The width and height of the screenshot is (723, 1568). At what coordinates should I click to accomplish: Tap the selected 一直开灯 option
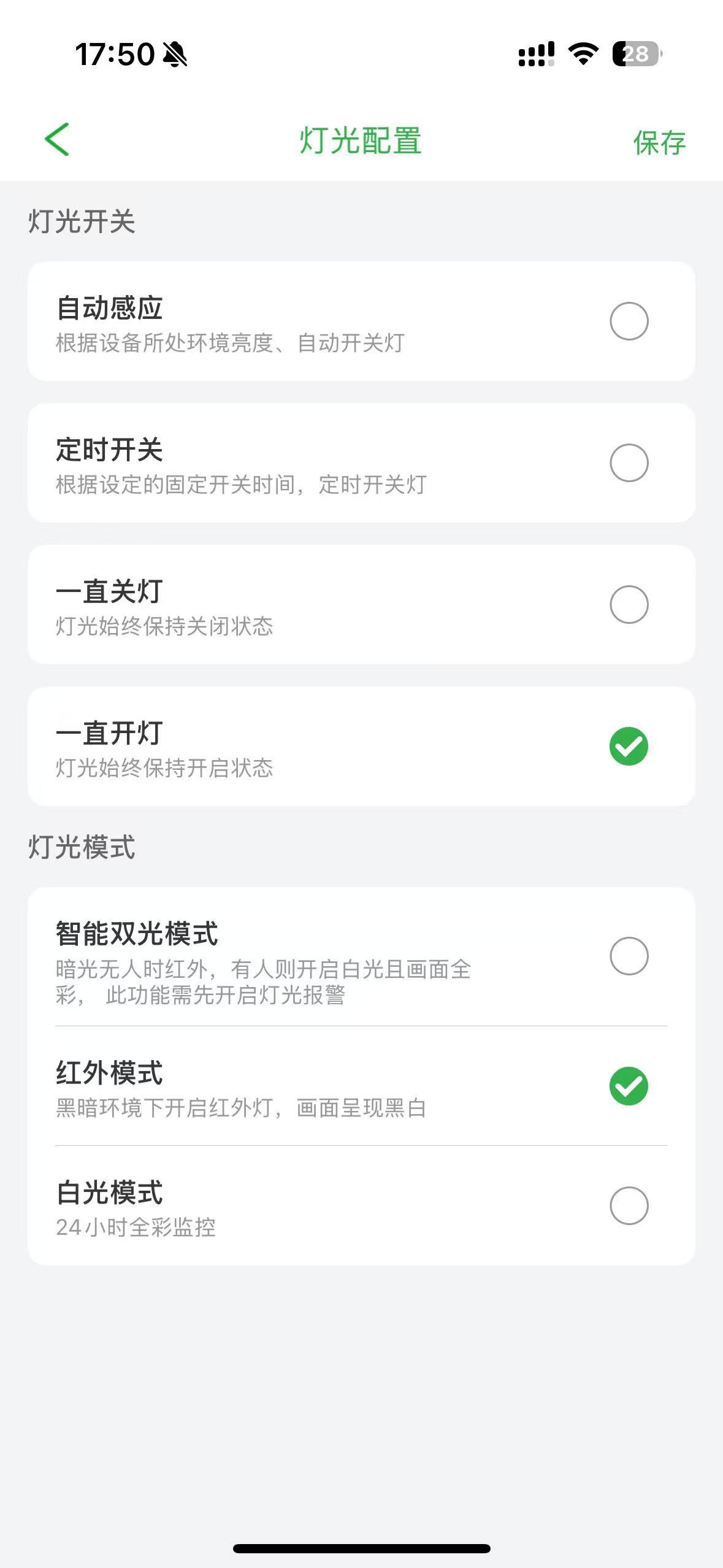coord(629,746)
